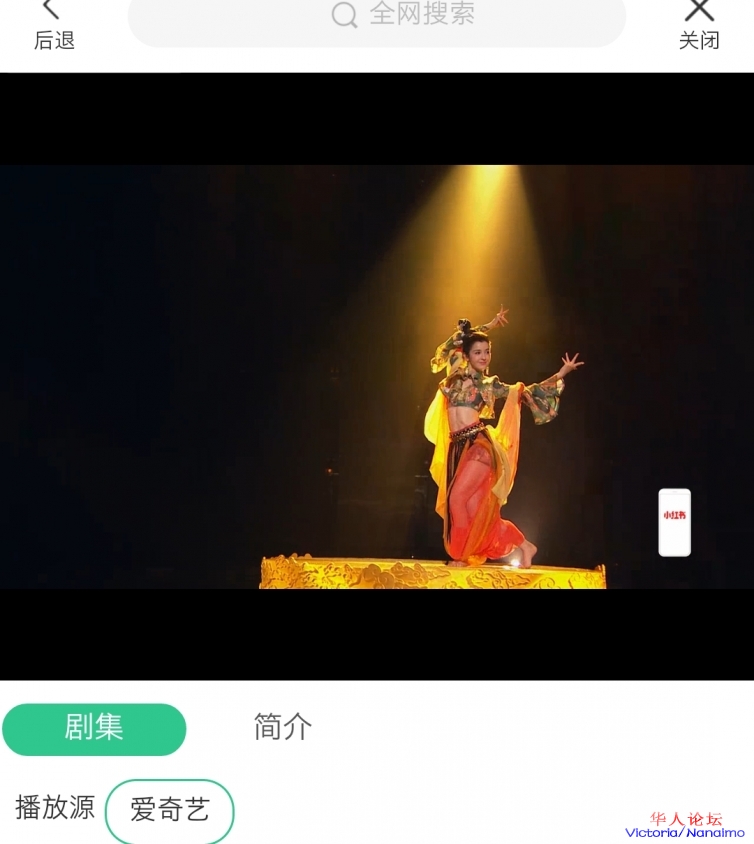Choose 爱奇艺 as the playback source
754x844 pixels.
tap(169, 811)
